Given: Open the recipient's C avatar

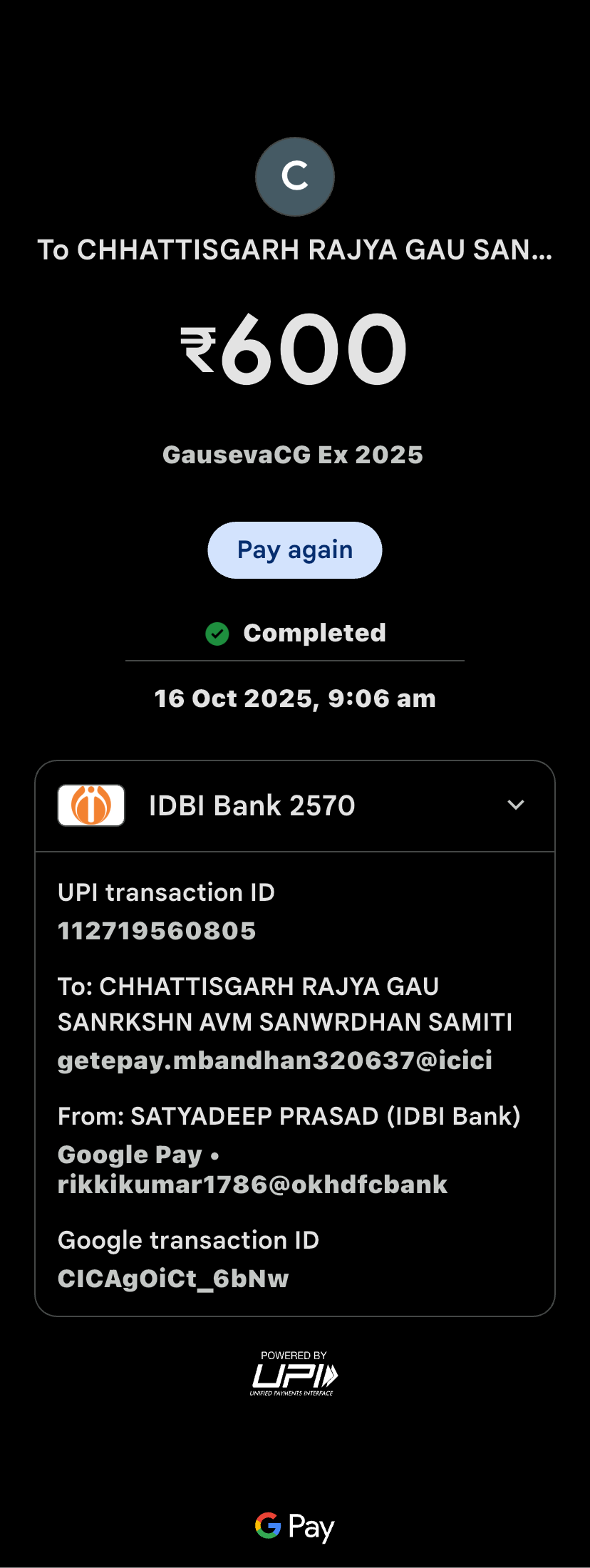Looking at the screenshot, I should click(x=294, y=177).
